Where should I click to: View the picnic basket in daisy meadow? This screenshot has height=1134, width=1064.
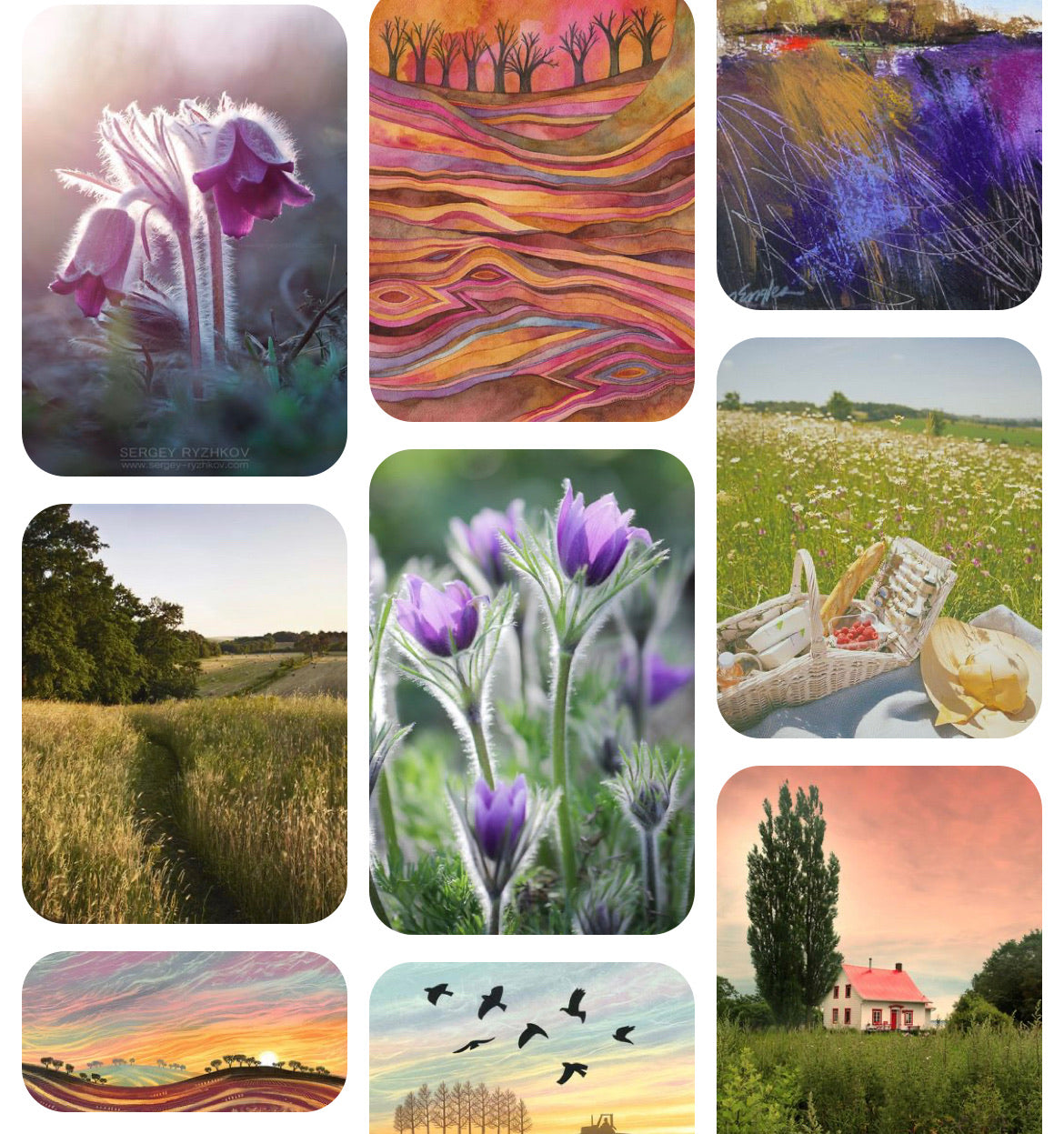878,537
